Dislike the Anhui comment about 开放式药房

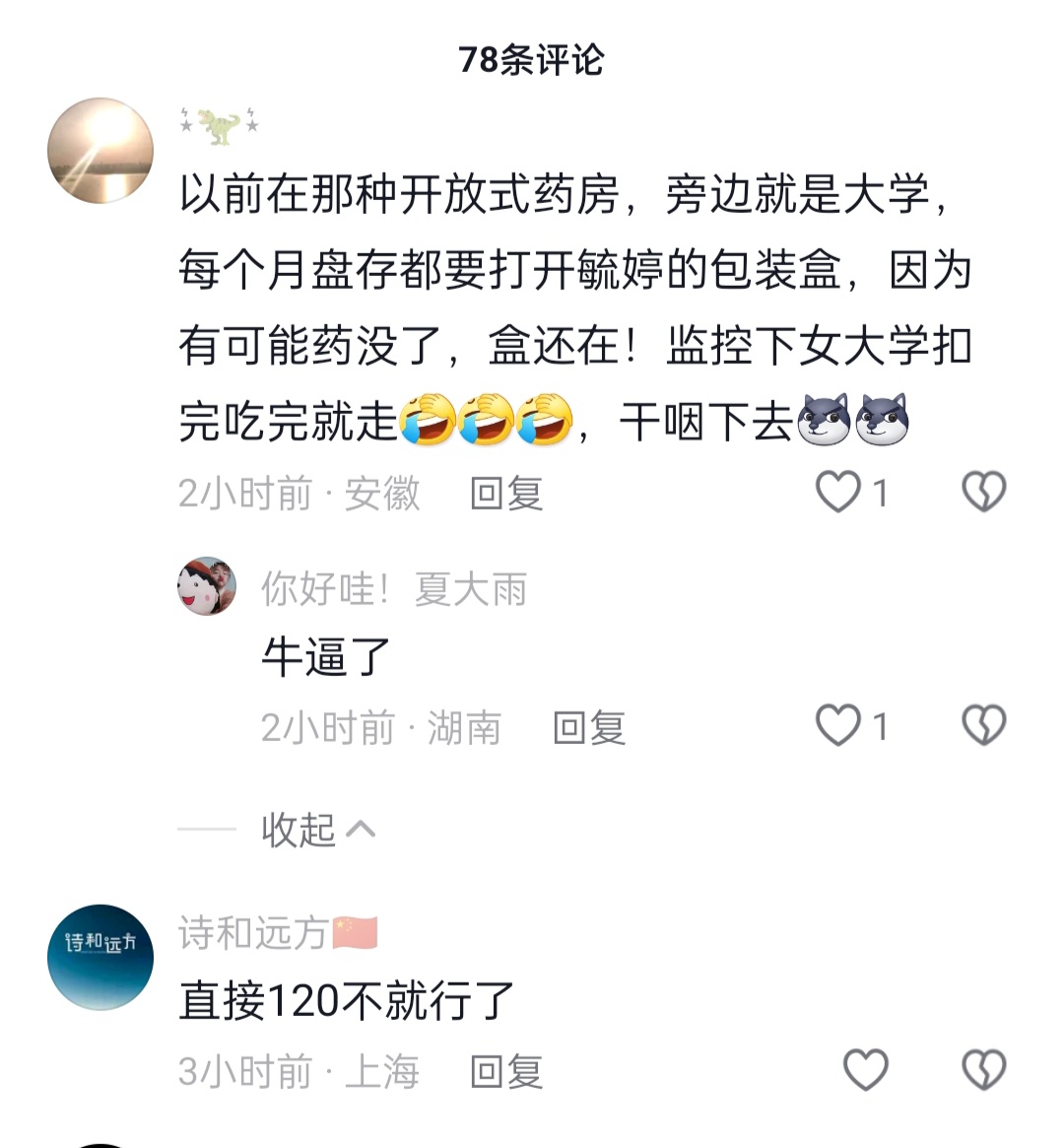[983, 492]
